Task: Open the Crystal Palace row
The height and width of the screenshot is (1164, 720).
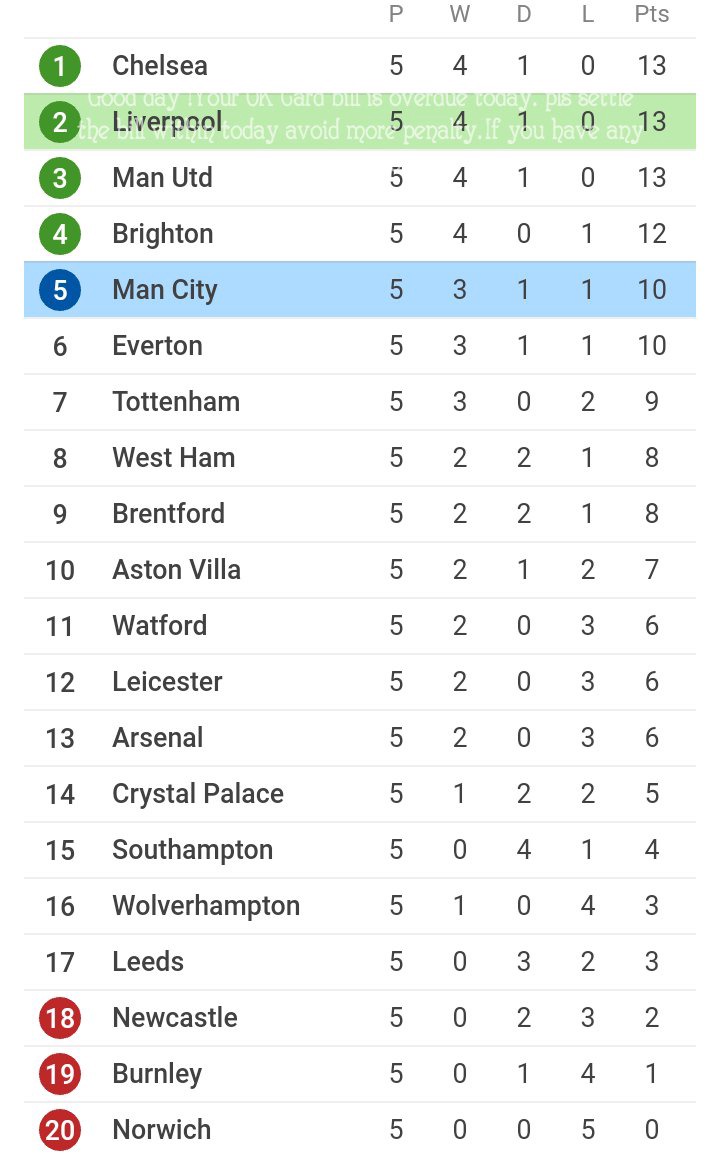Action: click(360, 794)
